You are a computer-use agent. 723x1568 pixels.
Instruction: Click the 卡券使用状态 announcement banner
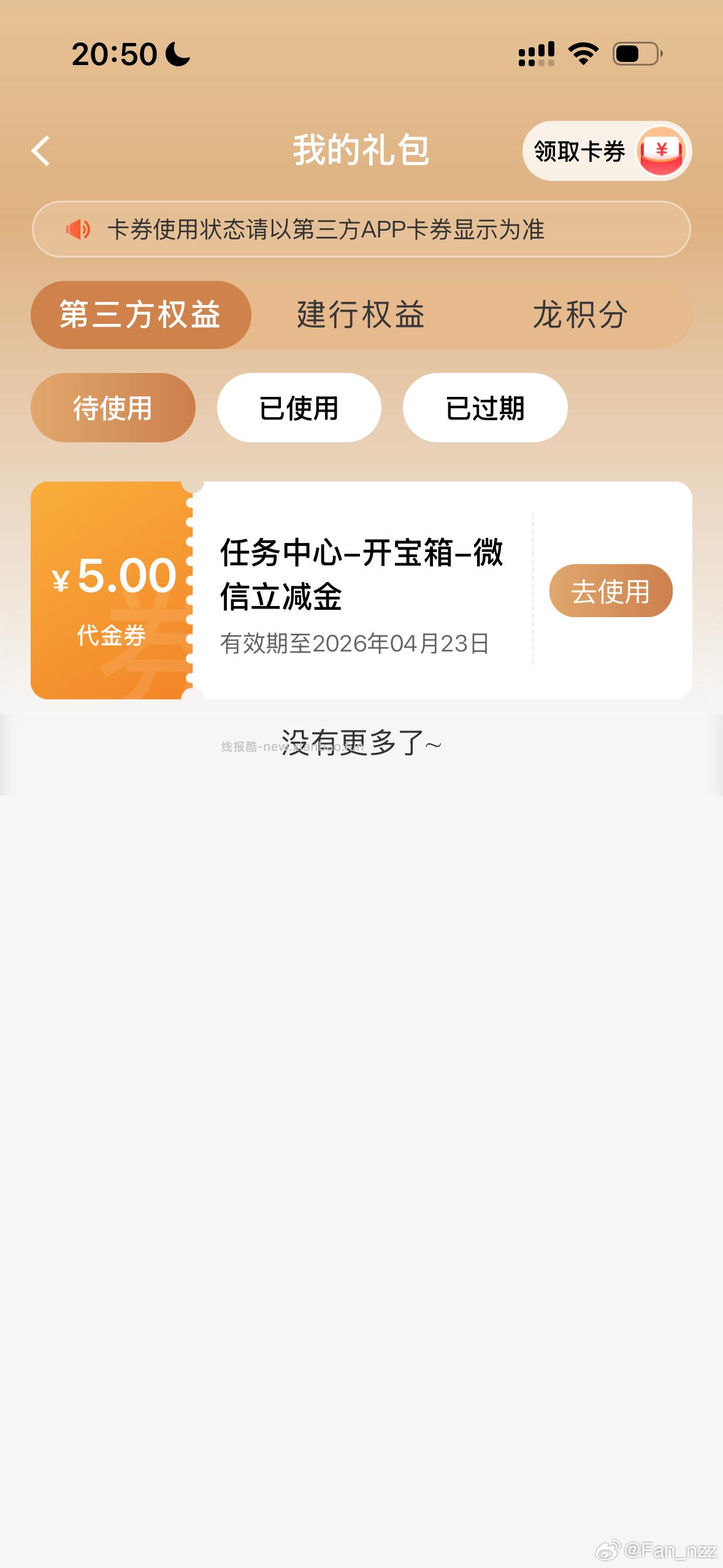tap(361, 231)
